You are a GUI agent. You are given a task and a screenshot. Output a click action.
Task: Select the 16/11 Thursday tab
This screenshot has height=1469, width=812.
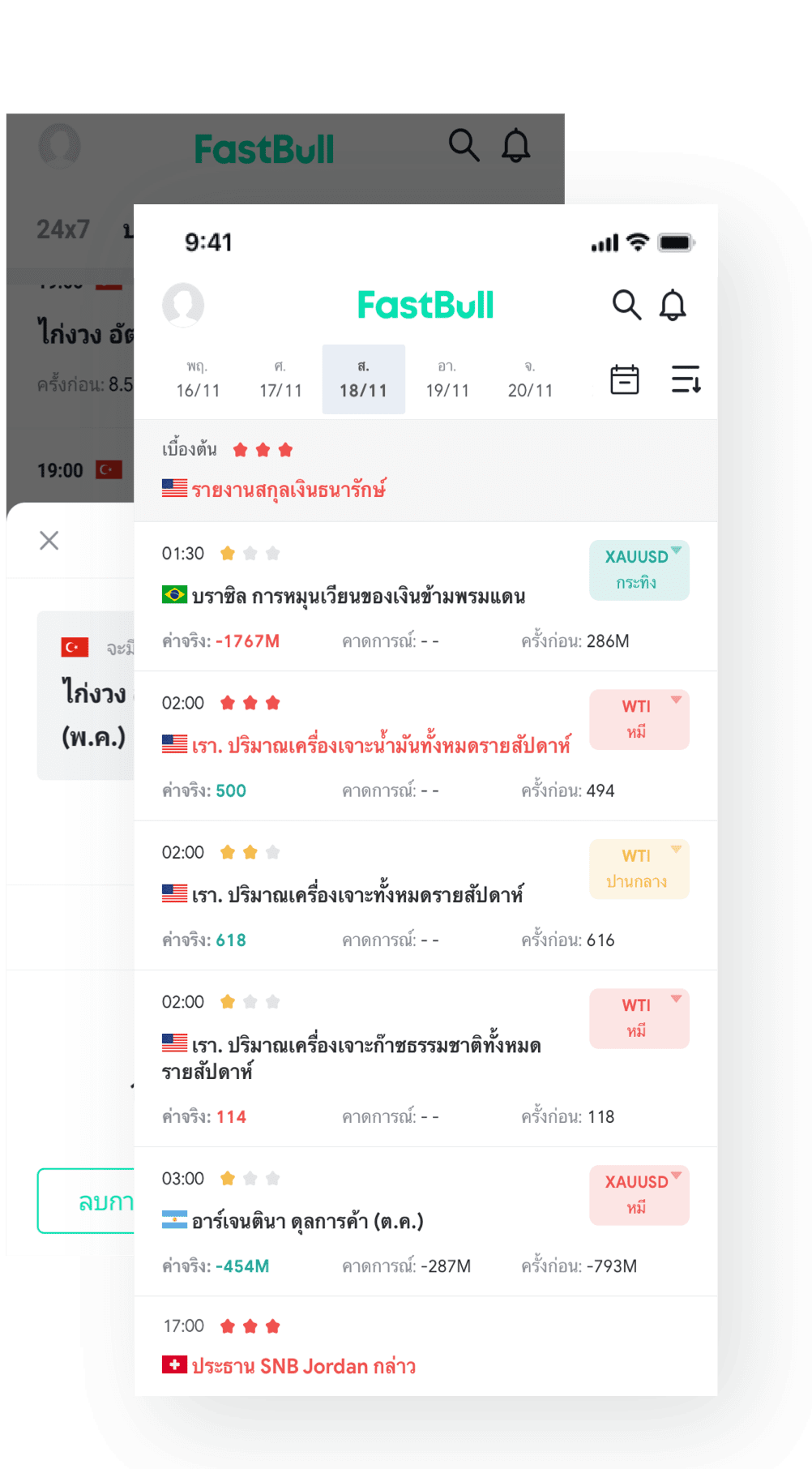(x=199, y=379)
